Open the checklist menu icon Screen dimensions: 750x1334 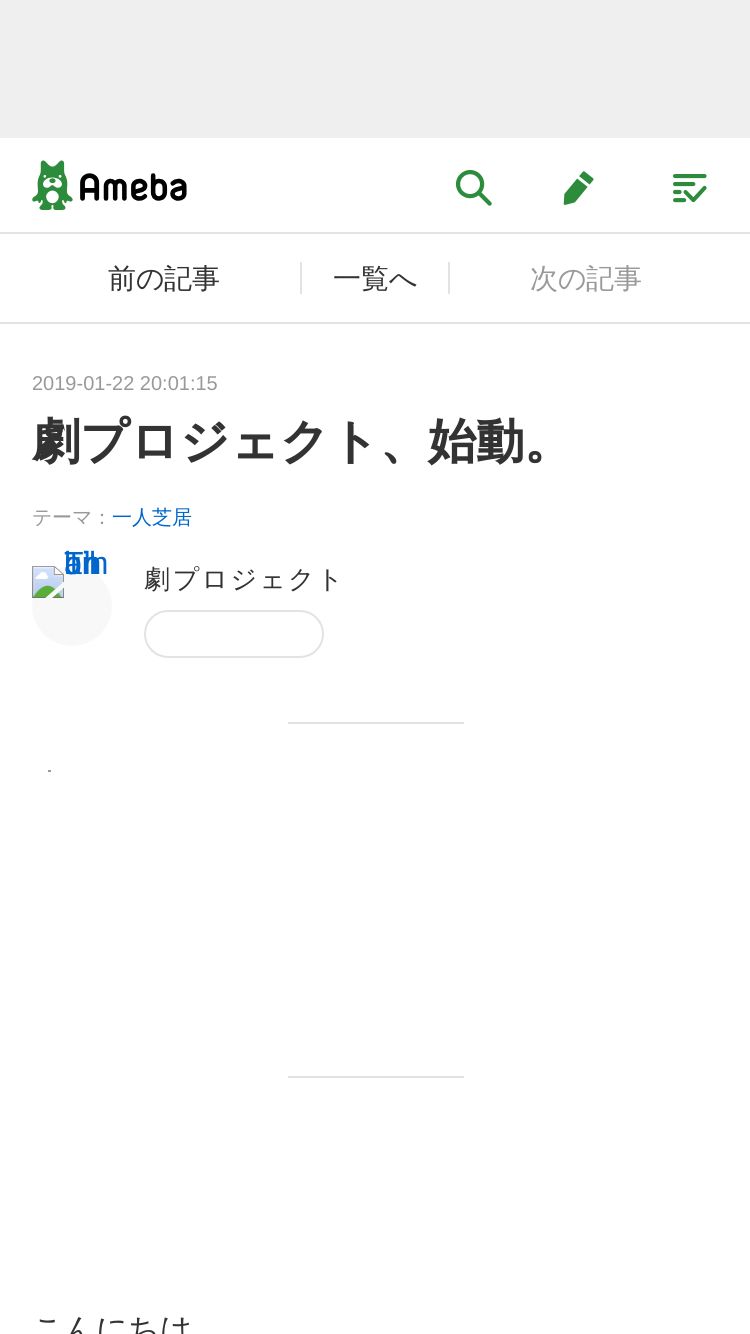click(689, 187)
